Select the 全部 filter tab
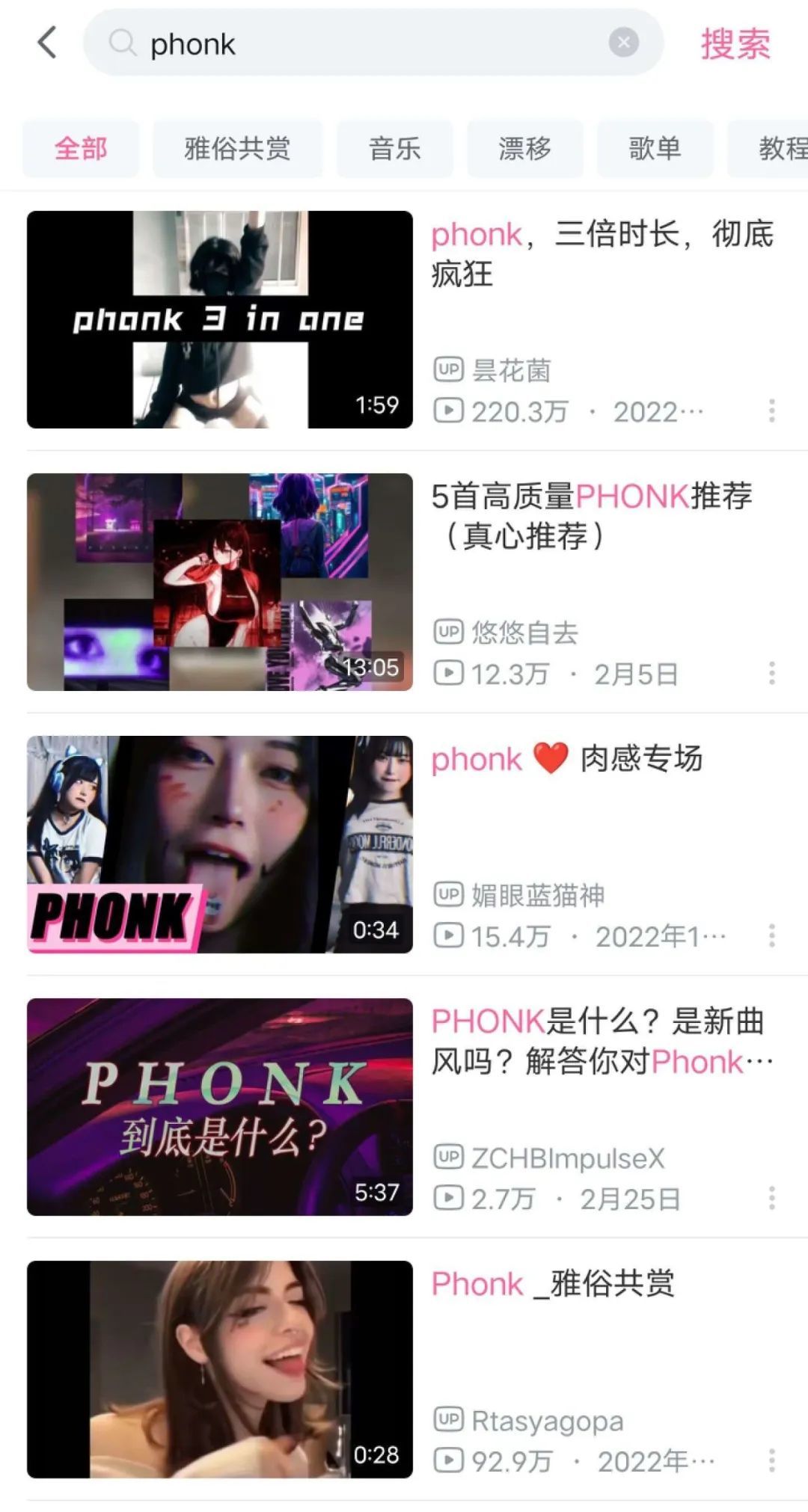The width and height of the screenshot is (808, 1512). pyautogui.click(x=81, y=149)
